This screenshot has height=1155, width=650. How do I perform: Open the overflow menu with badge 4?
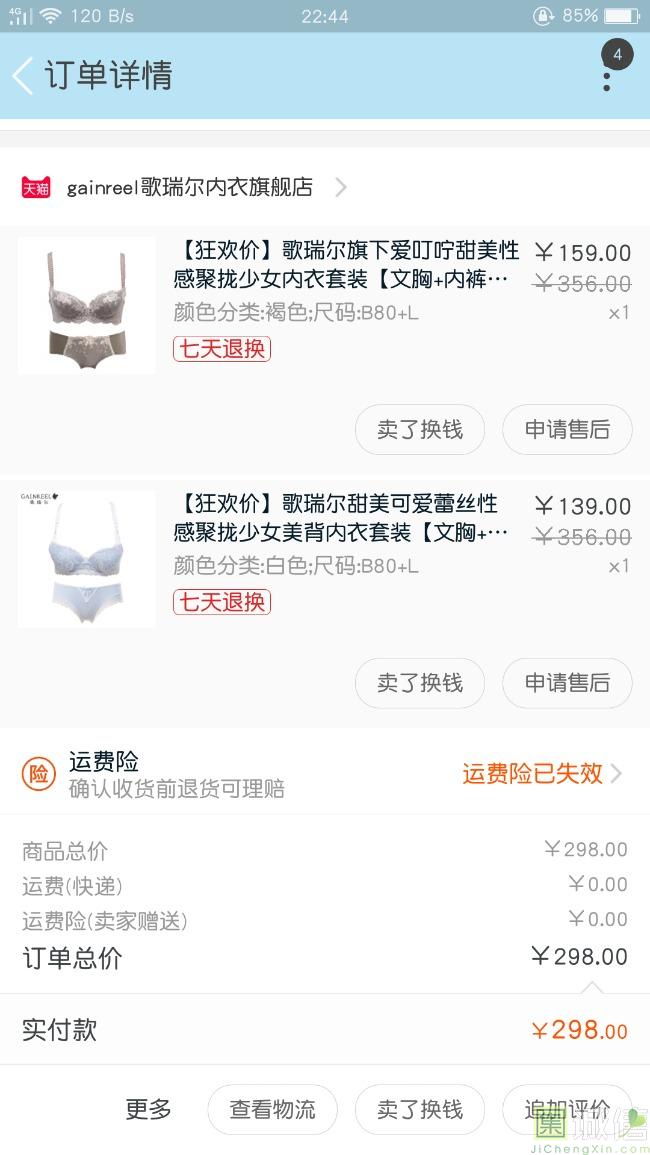(607, 75)
